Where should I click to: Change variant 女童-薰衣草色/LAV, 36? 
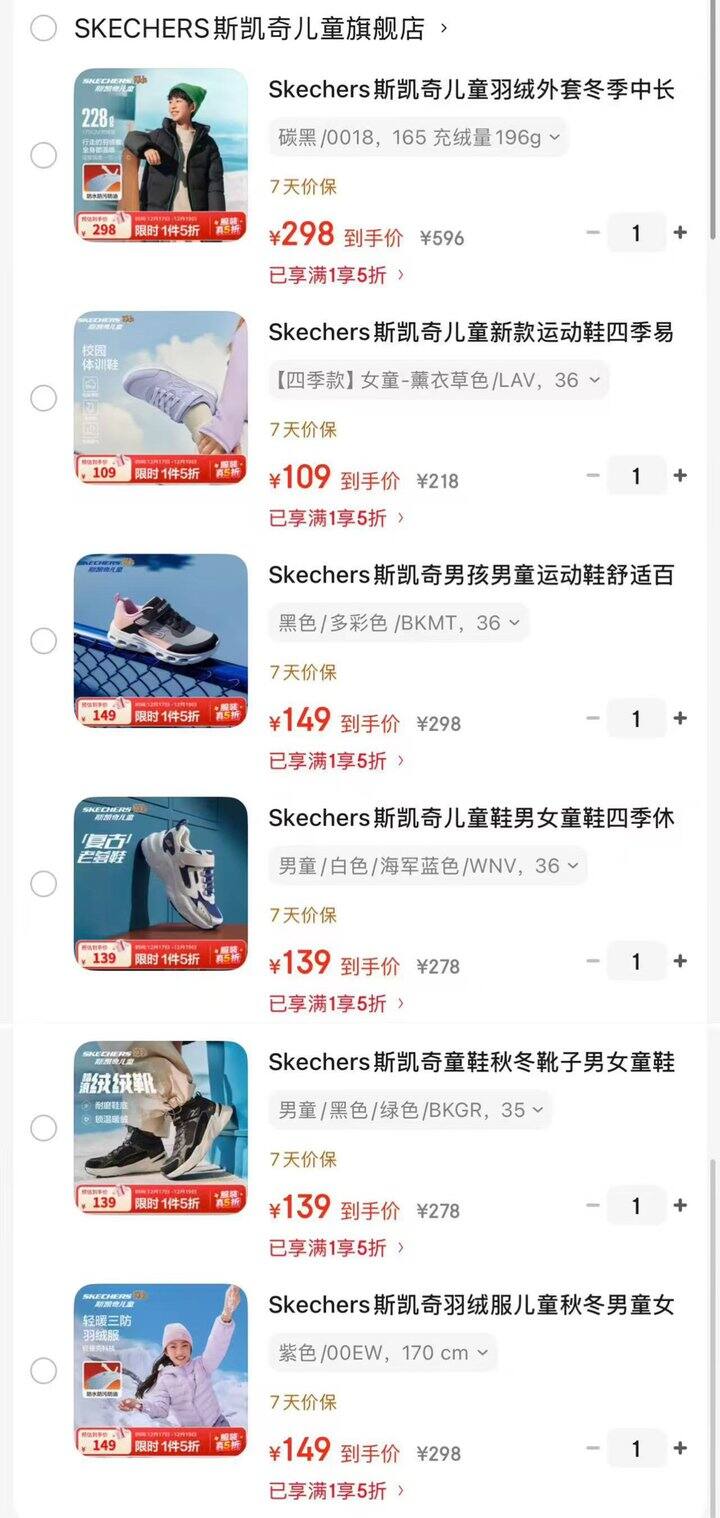(438, 380)
